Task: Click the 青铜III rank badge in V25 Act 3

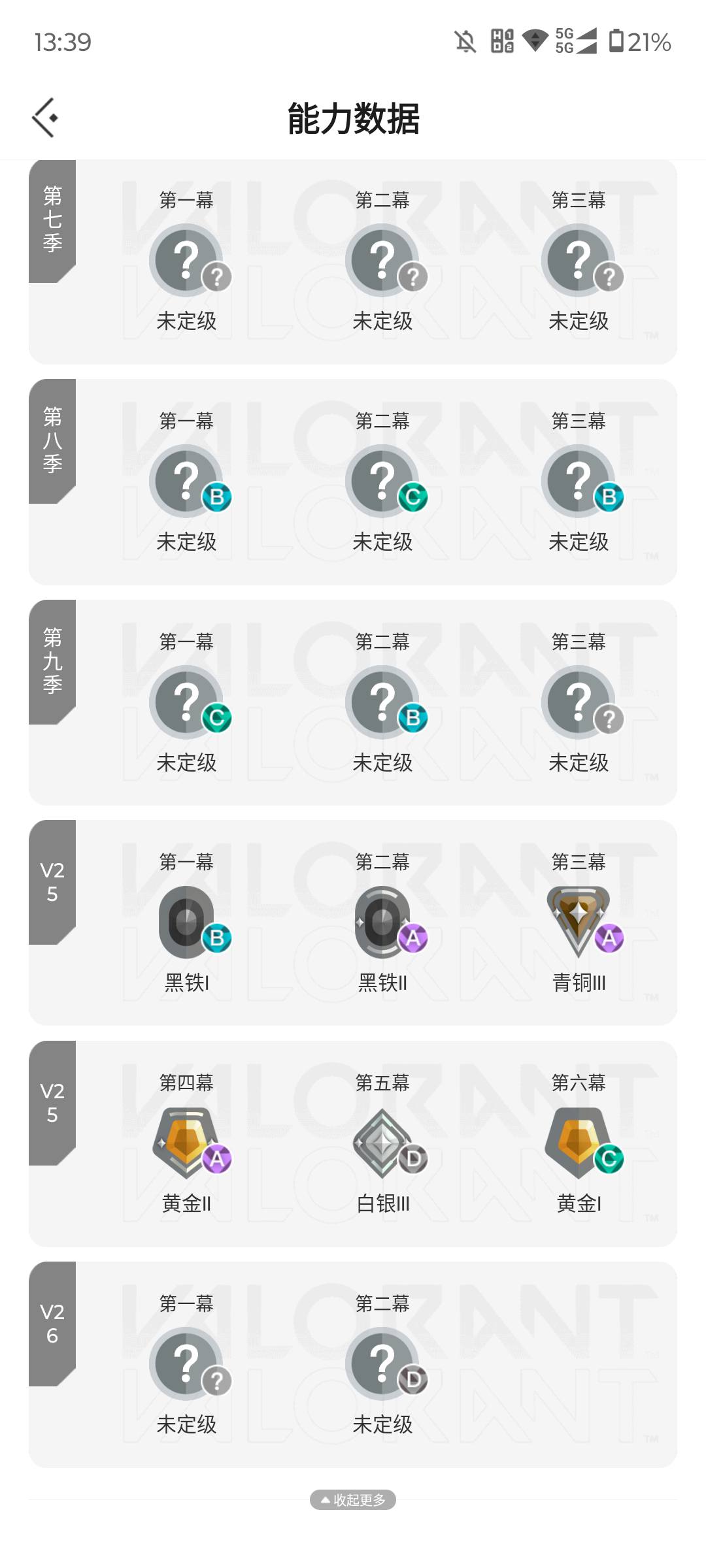Action: coord(580,921)
